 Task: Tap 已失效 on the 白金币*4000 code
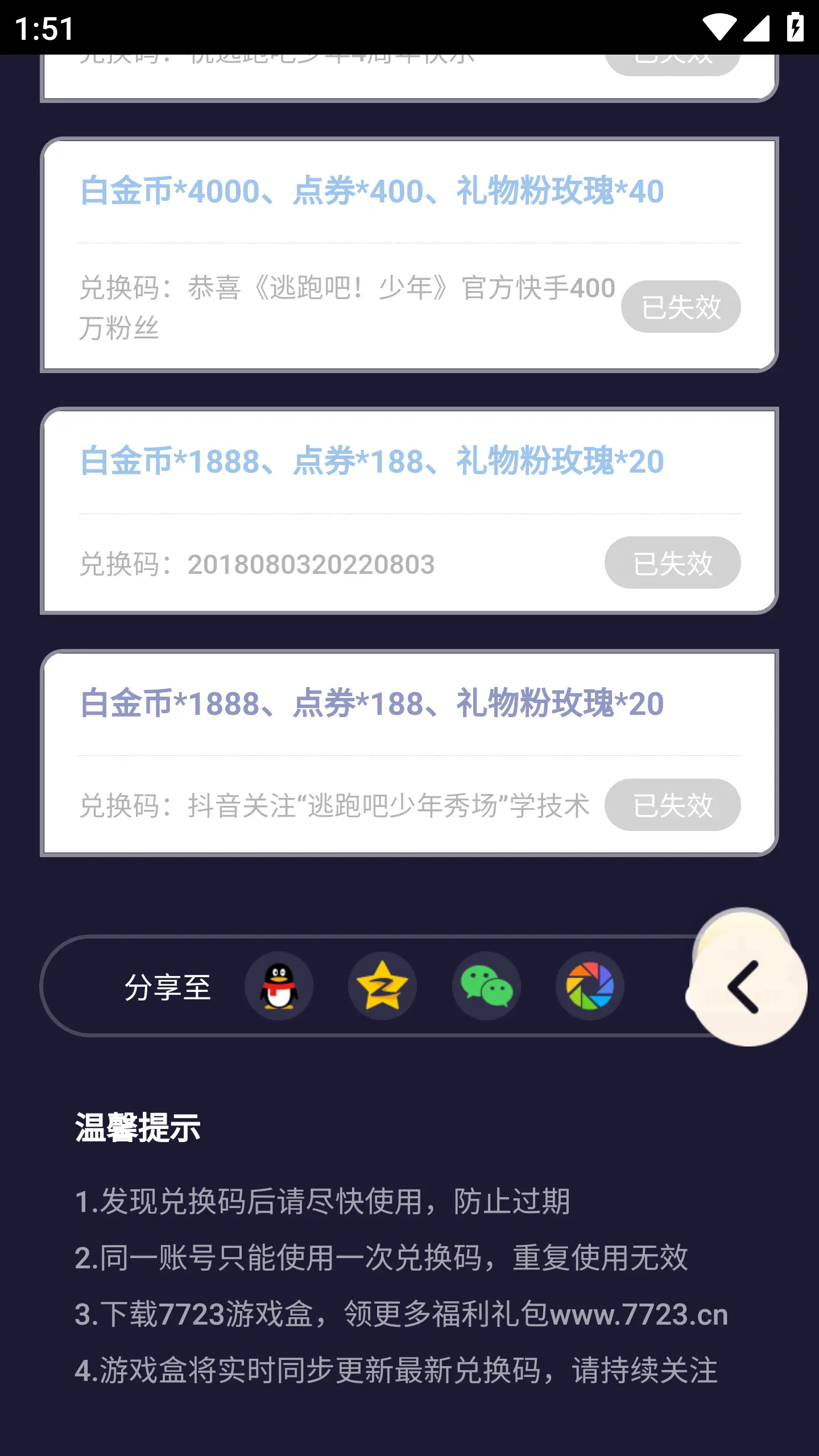[x=680, y=306]
